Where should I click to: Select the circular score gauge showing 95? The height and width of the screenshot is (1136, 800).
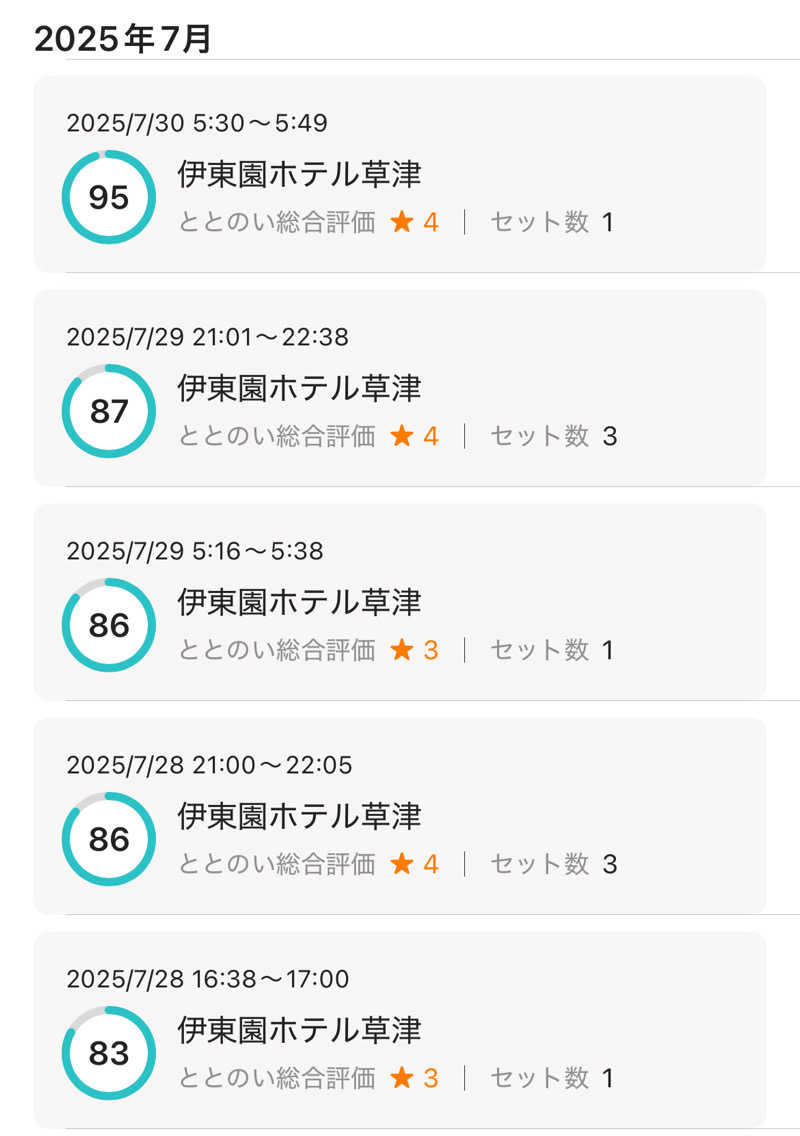pos(109,196)
